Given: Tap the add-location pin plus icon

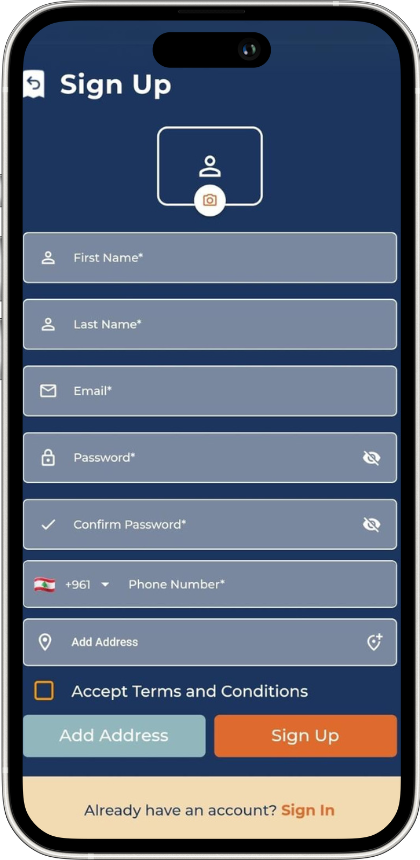Looking at the screenshot, I should [374, 642].
